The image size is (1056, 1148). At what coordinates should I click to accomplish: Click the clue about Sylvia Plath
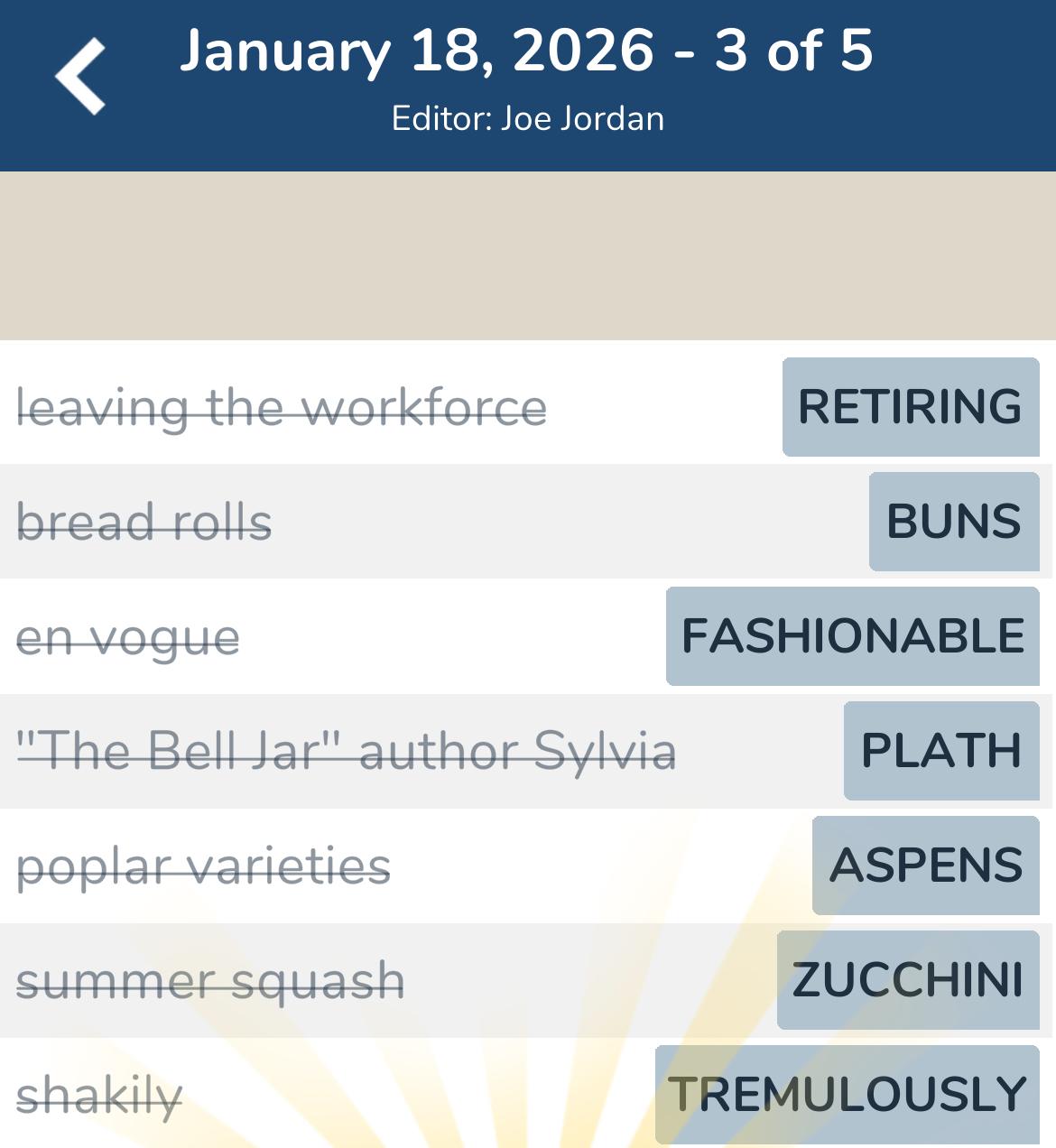point(348,750)
